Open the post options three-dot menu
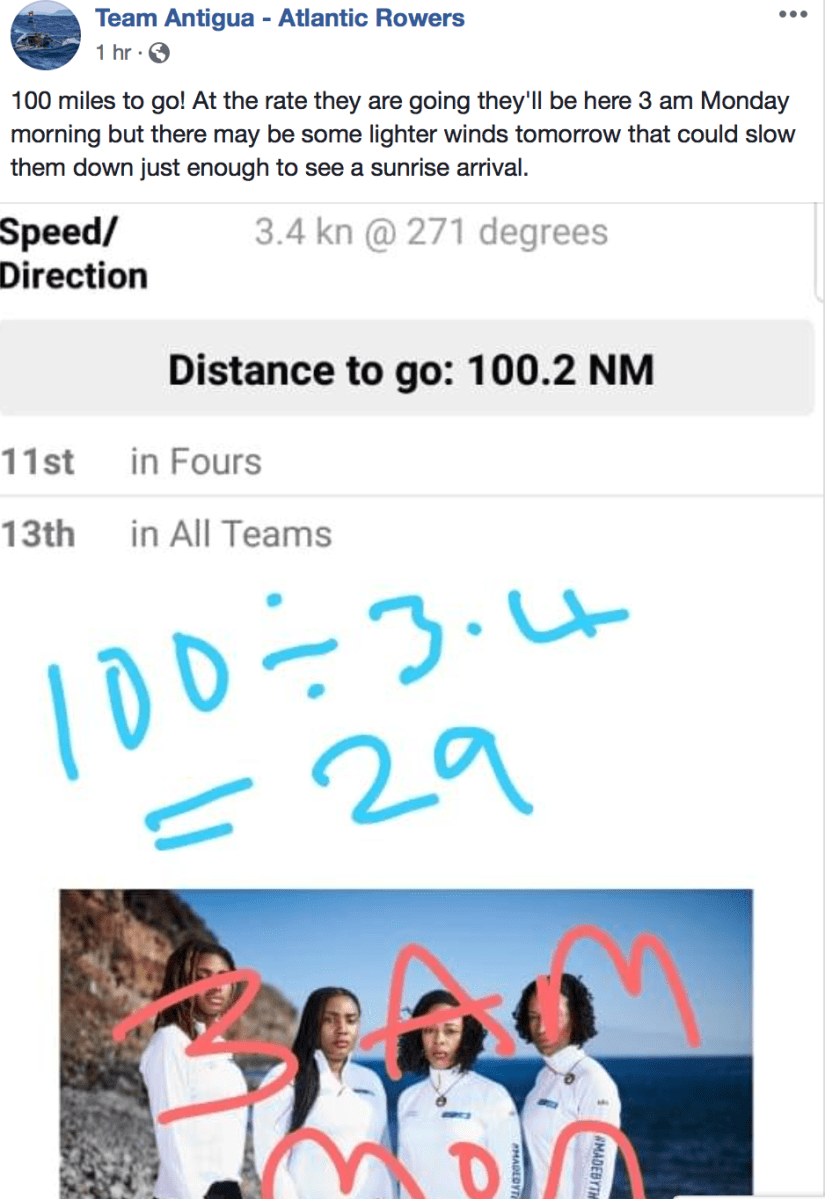The image size is (825, 1199). (791, 15)
